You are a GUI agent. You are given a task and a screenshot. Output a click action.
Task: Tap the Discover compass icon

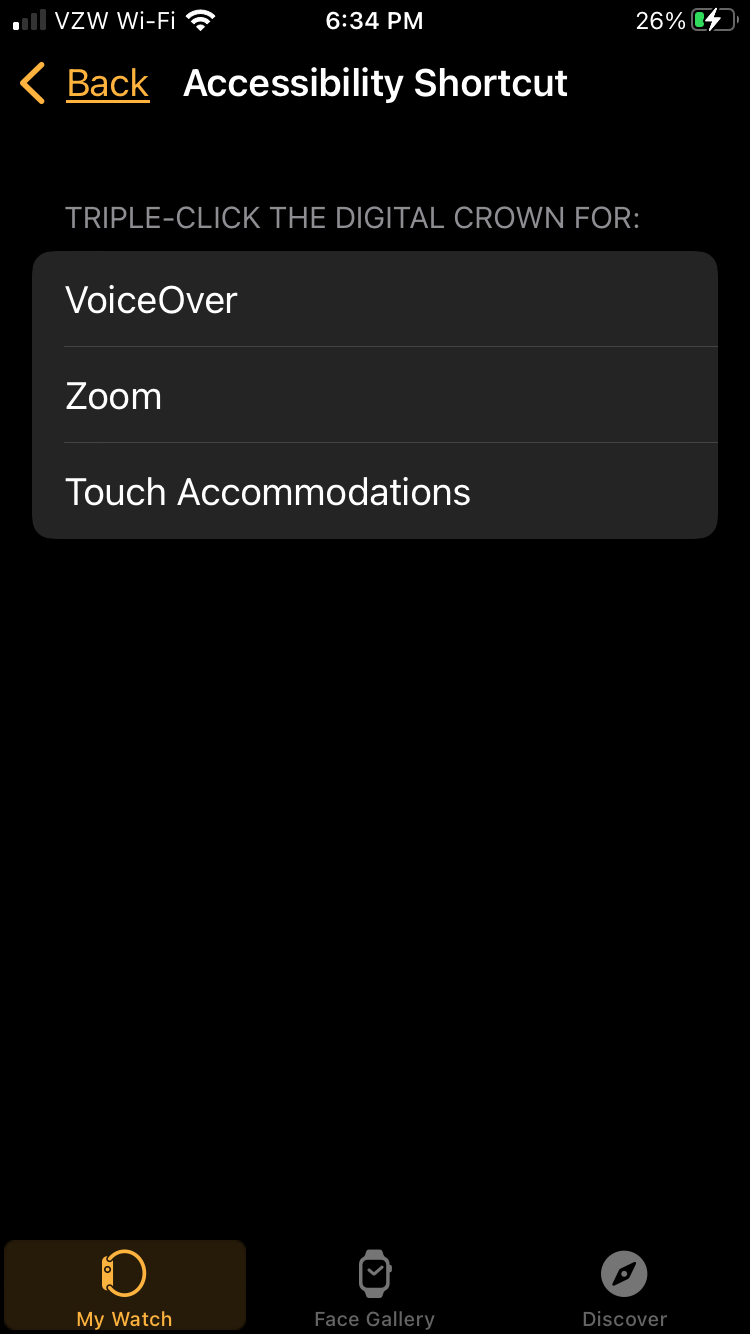[x=624, y=1272]
